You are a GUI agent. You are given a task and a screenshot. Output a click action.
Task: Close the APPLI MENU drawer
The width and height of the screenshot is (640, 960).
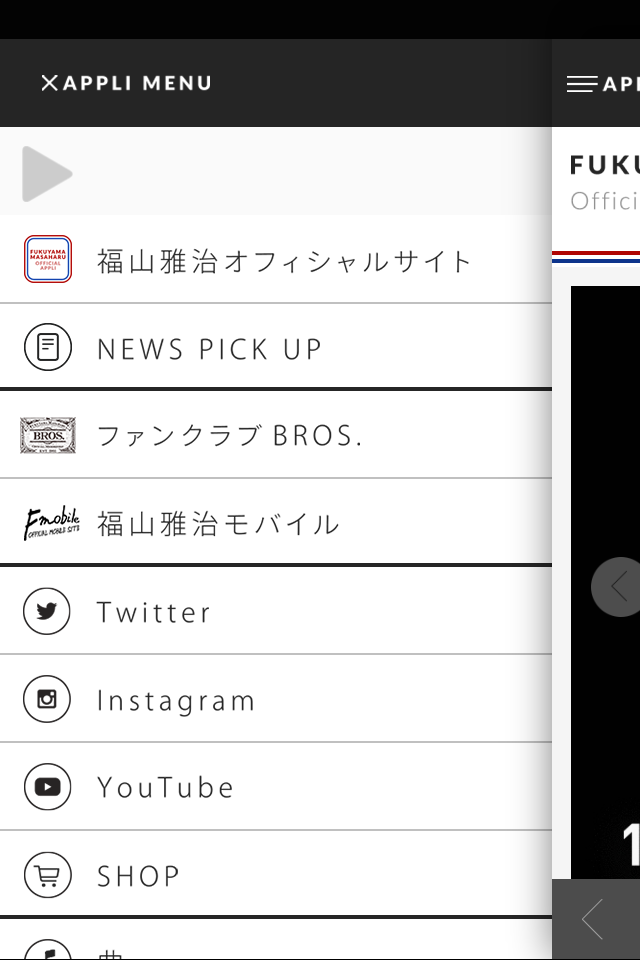click(x=50, y=83)
